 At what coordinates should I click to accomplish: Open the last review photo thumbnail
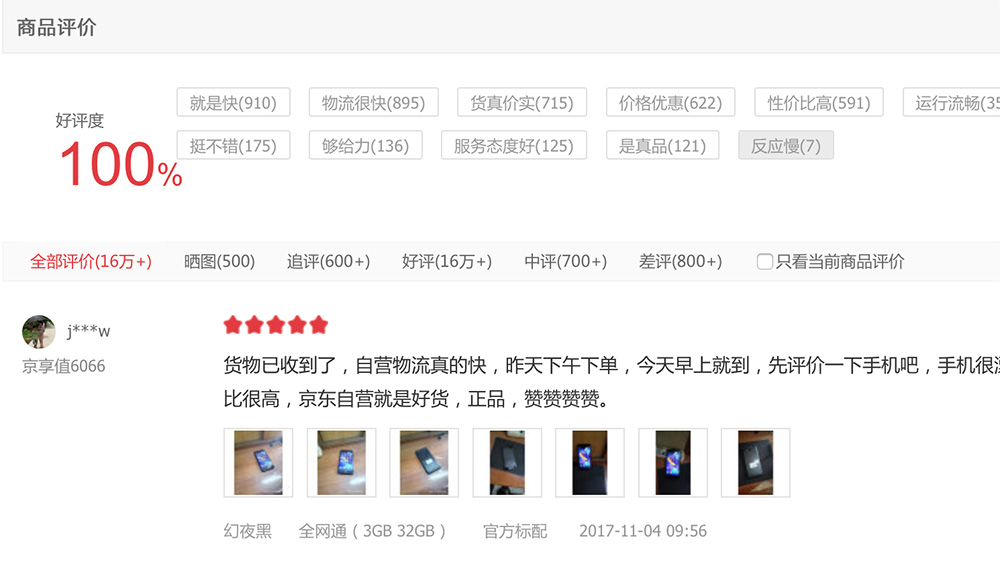coord(755,463)
